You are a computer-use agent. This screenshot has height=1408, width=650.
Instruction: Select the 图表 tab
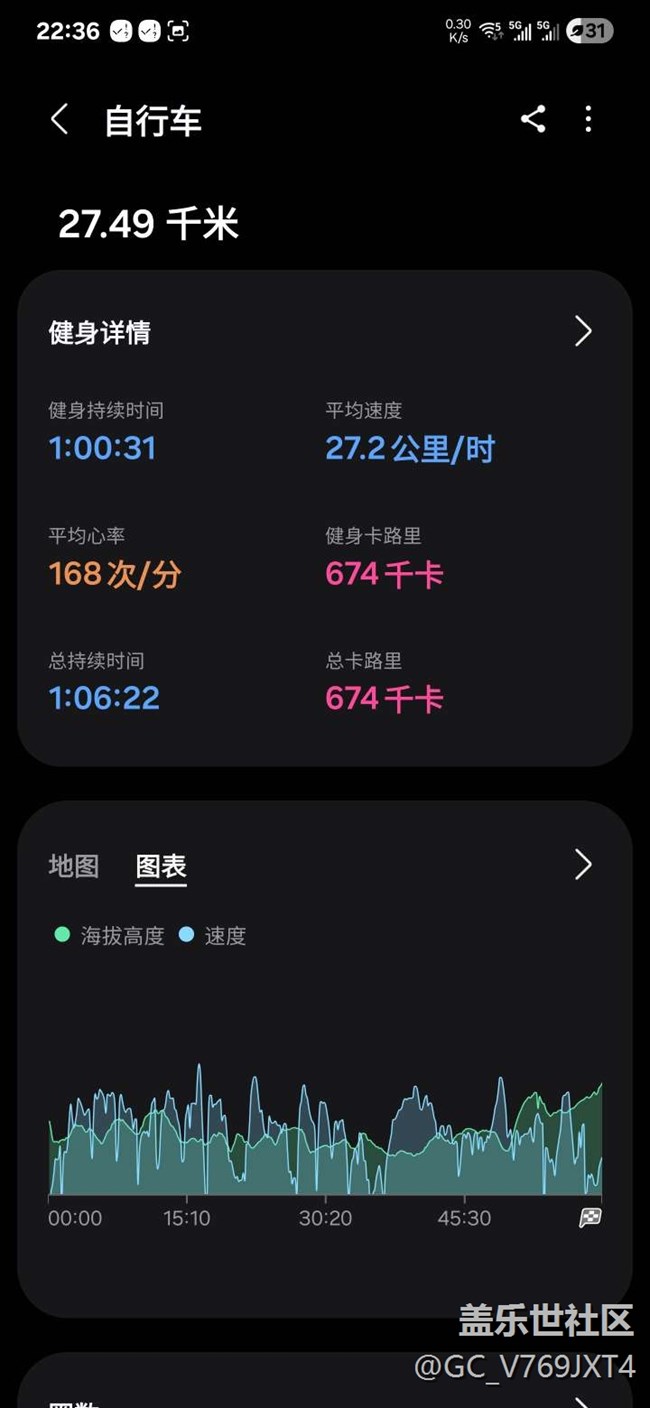click(x=161, y=866)
